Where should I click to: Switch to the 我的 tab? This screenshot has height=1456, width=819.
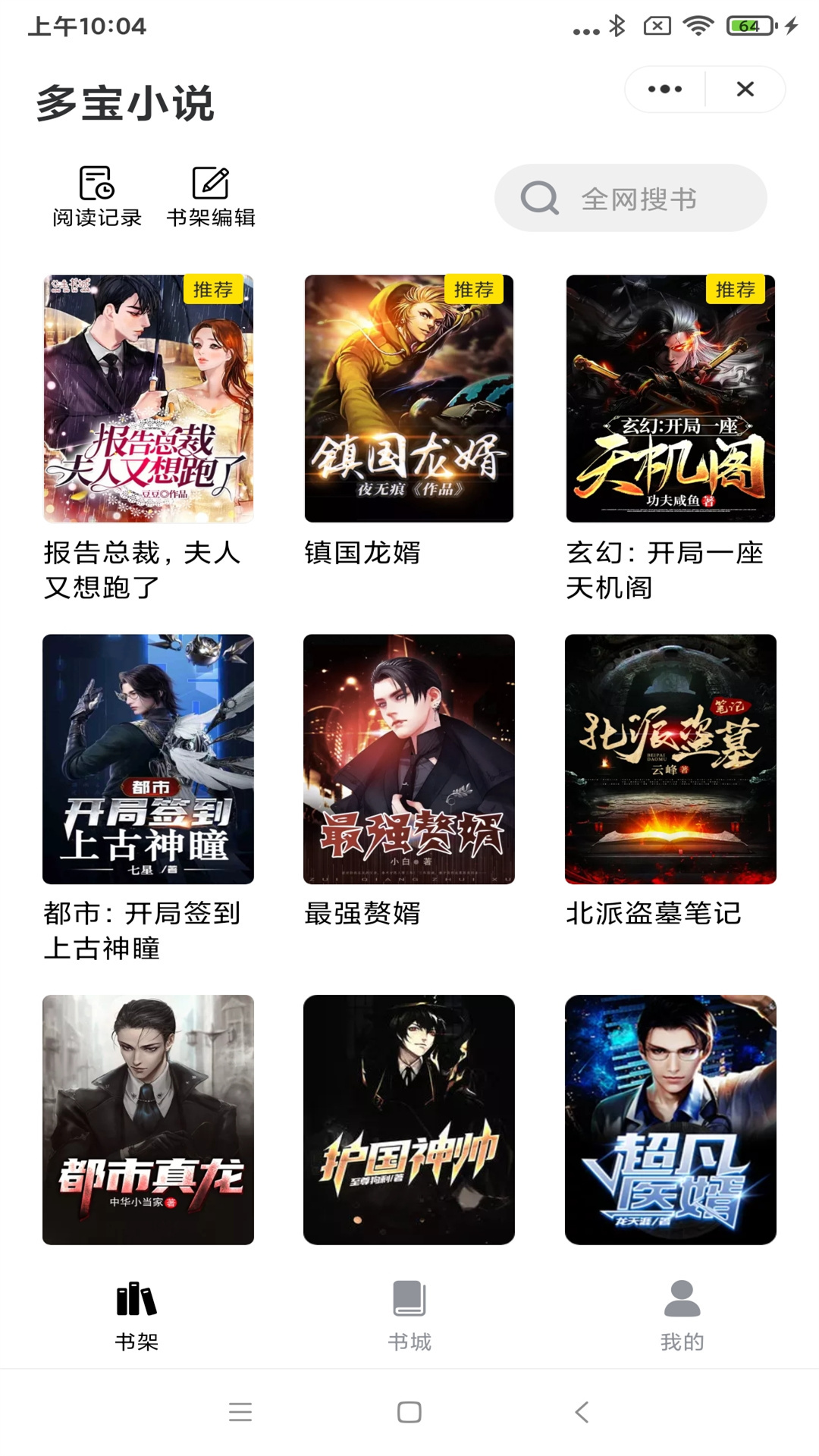coord(682,1316)
